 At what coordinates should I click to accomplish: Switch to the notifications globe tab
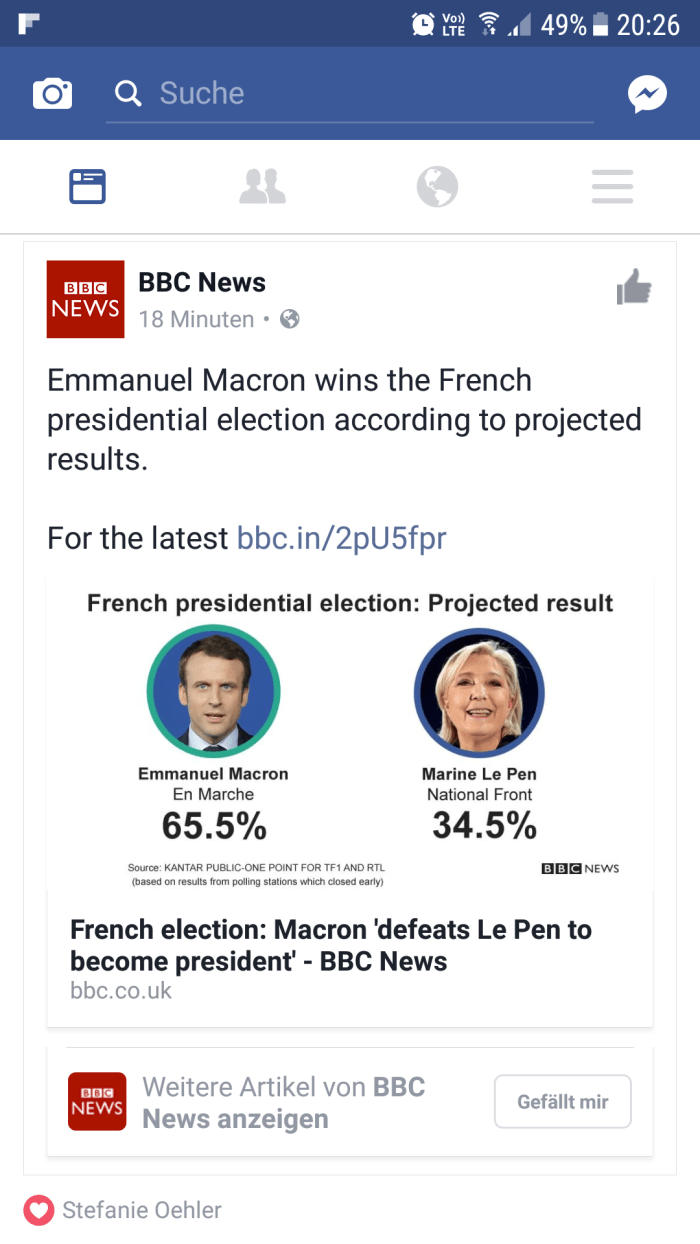click(x=437, y=187)
